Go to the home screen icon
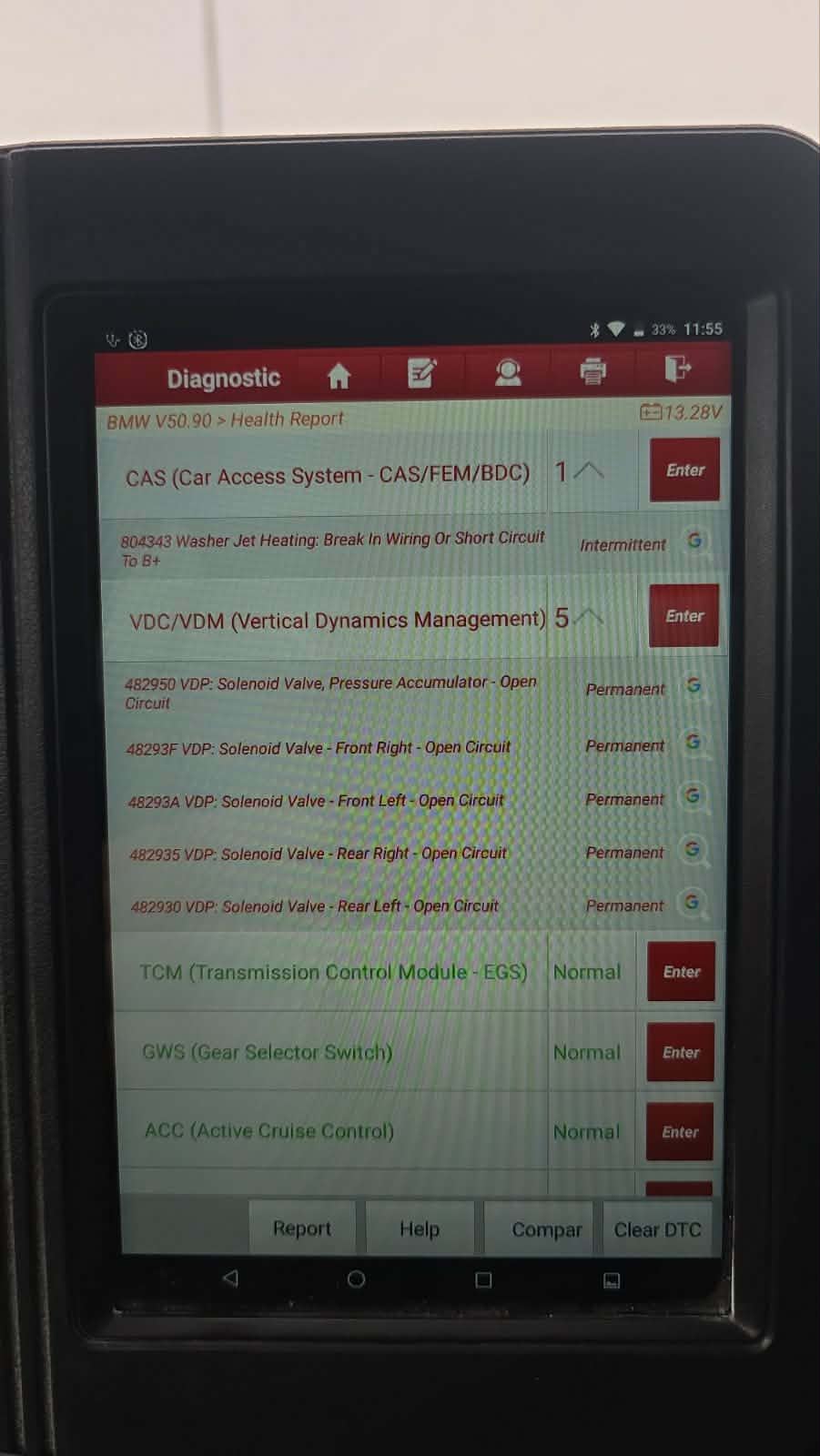Screen dimensions: 820x1456 point(339,375)
